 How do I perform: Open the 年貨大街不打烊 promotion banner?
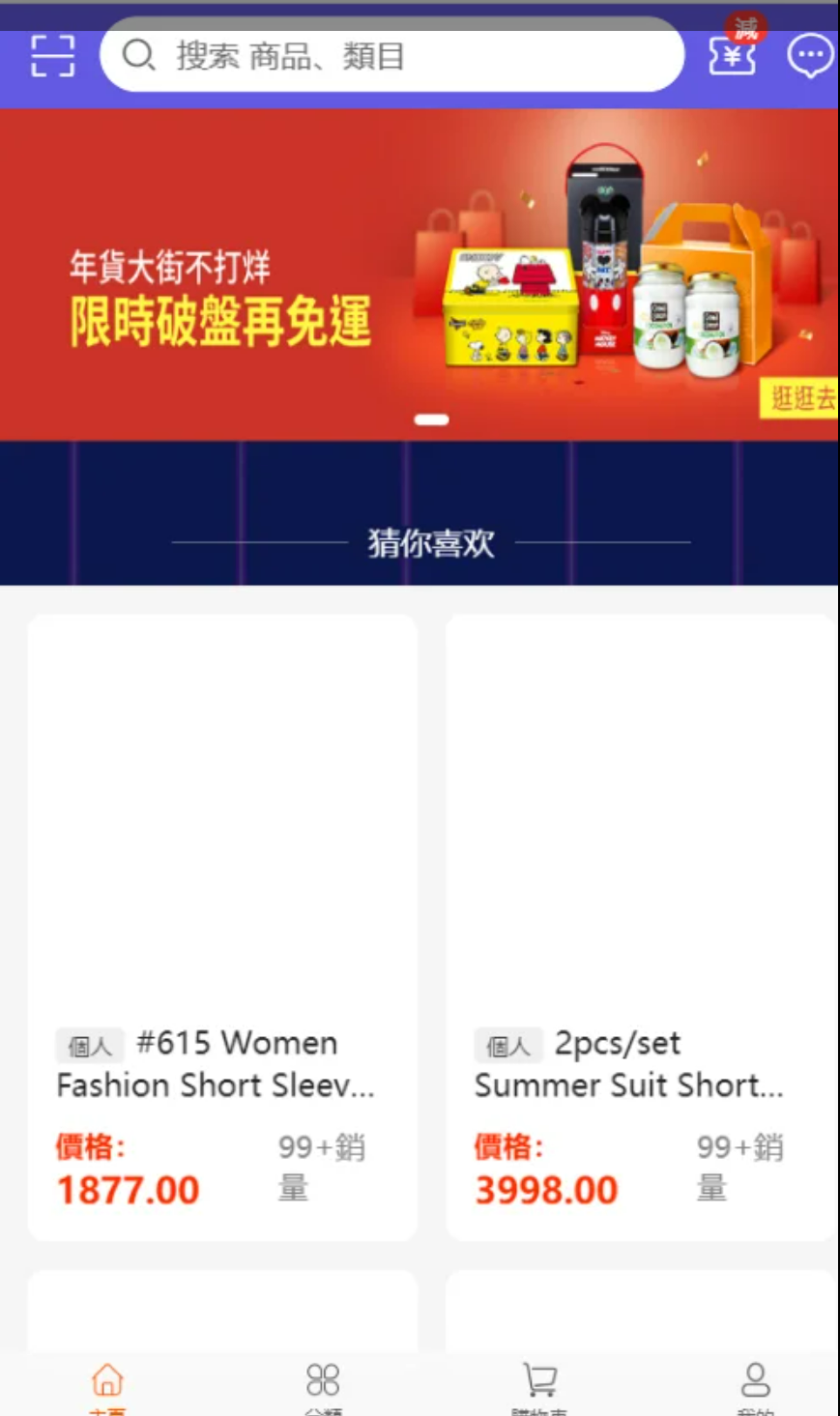click(x=290, y=280)
